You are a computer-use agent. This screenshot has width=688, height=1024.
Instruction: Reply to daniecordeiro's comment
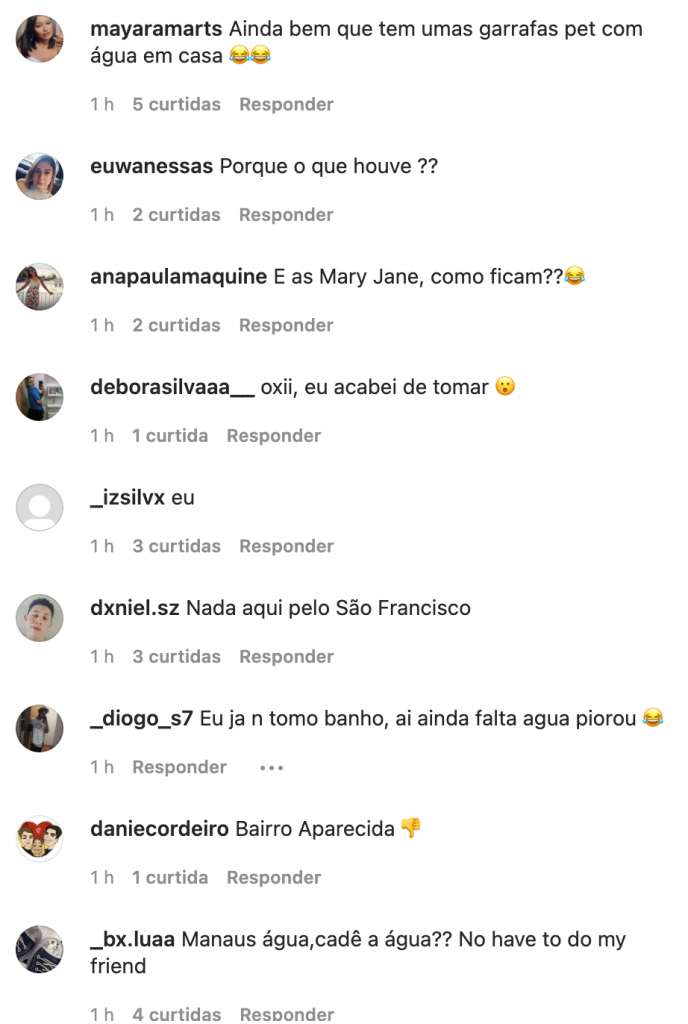point(273,878)
